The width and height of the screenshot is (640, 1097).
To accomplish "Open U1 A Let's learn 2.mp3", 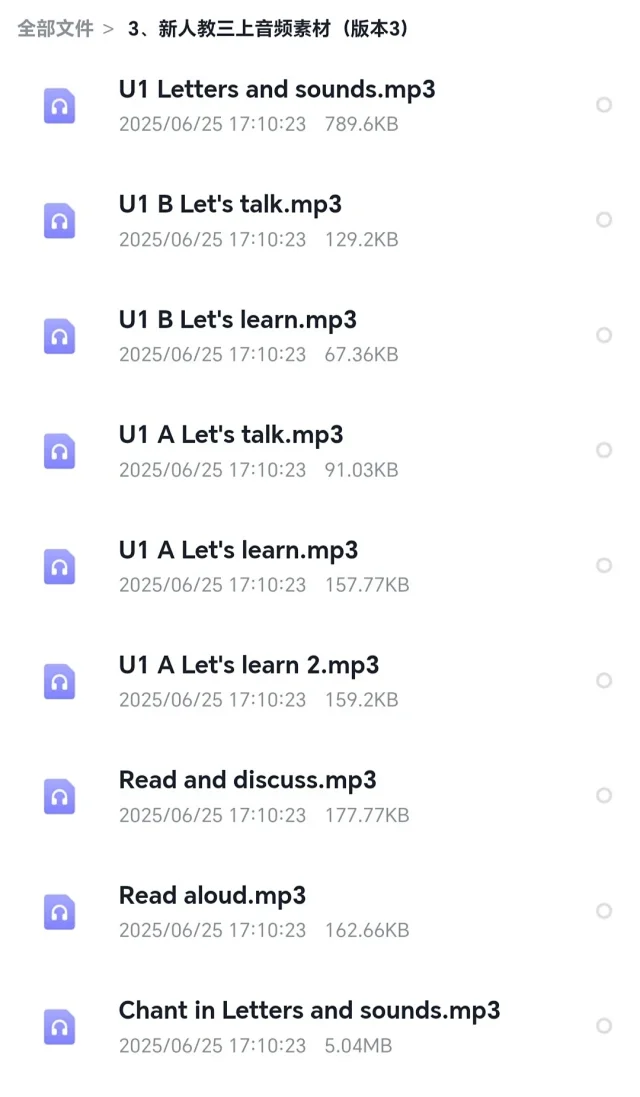I will (x=320, y=681).
